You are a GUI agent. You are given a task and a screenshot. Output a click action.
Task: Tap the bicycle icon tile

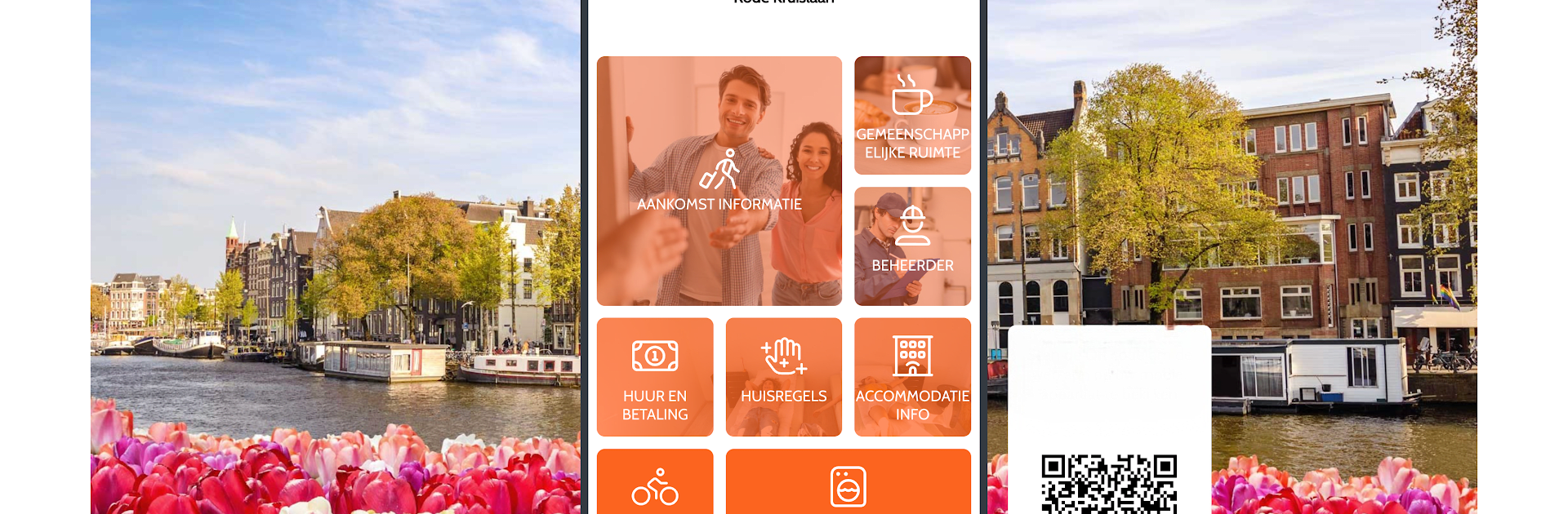click(655, 485)
